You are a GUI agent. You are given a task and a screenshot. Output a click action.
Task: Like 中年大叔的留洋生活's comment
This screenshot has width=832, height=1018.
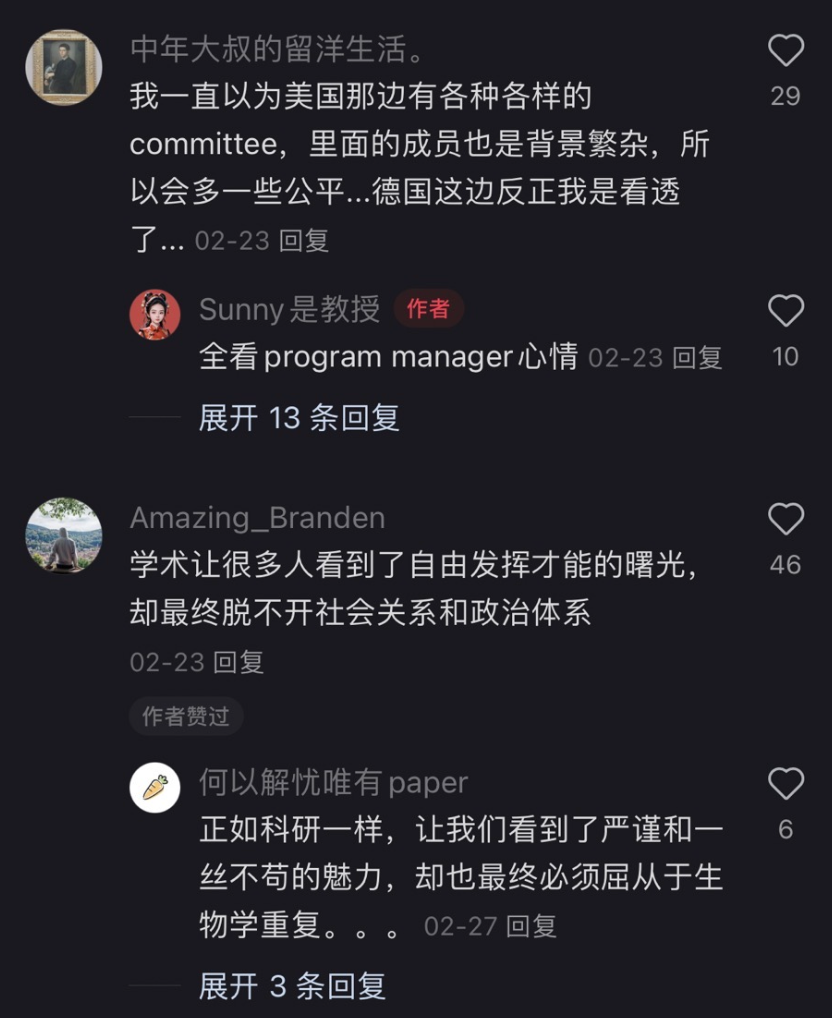pos(785,51)
